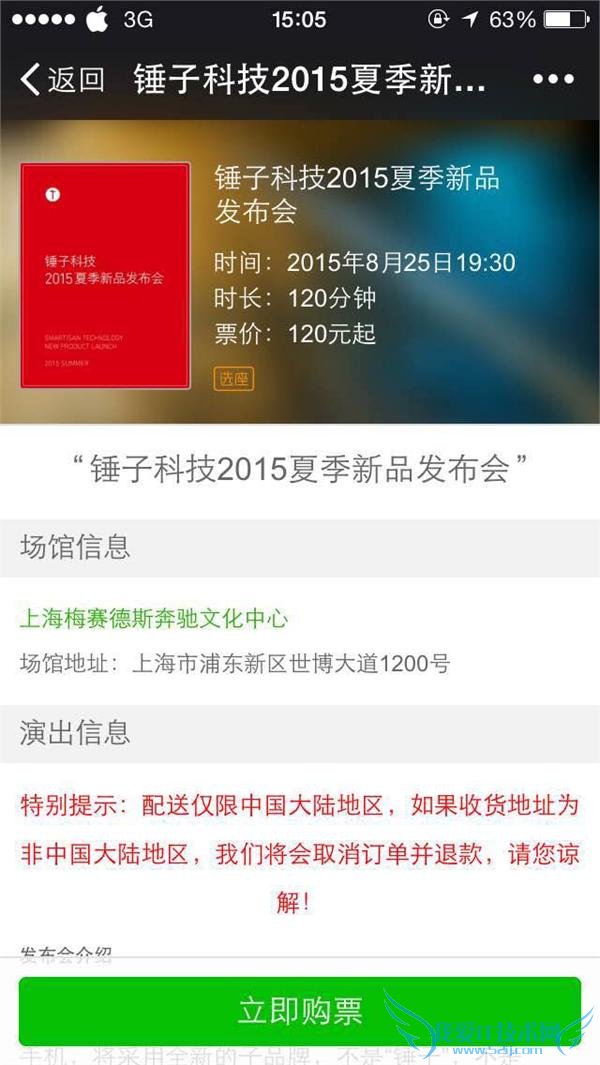Tap the green 立即购票 button
The image size is (600, 1065).
click(299, 1010)
